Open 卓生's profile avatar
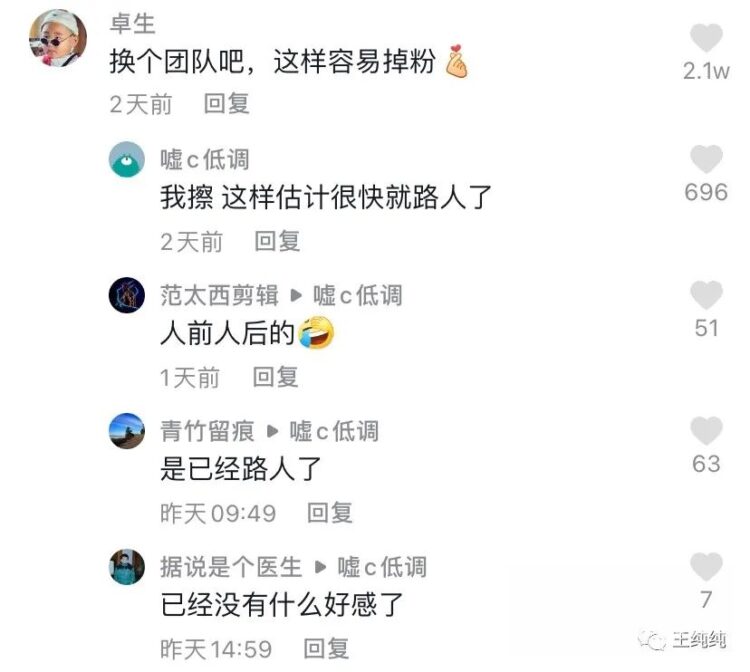 pos(58,39)
